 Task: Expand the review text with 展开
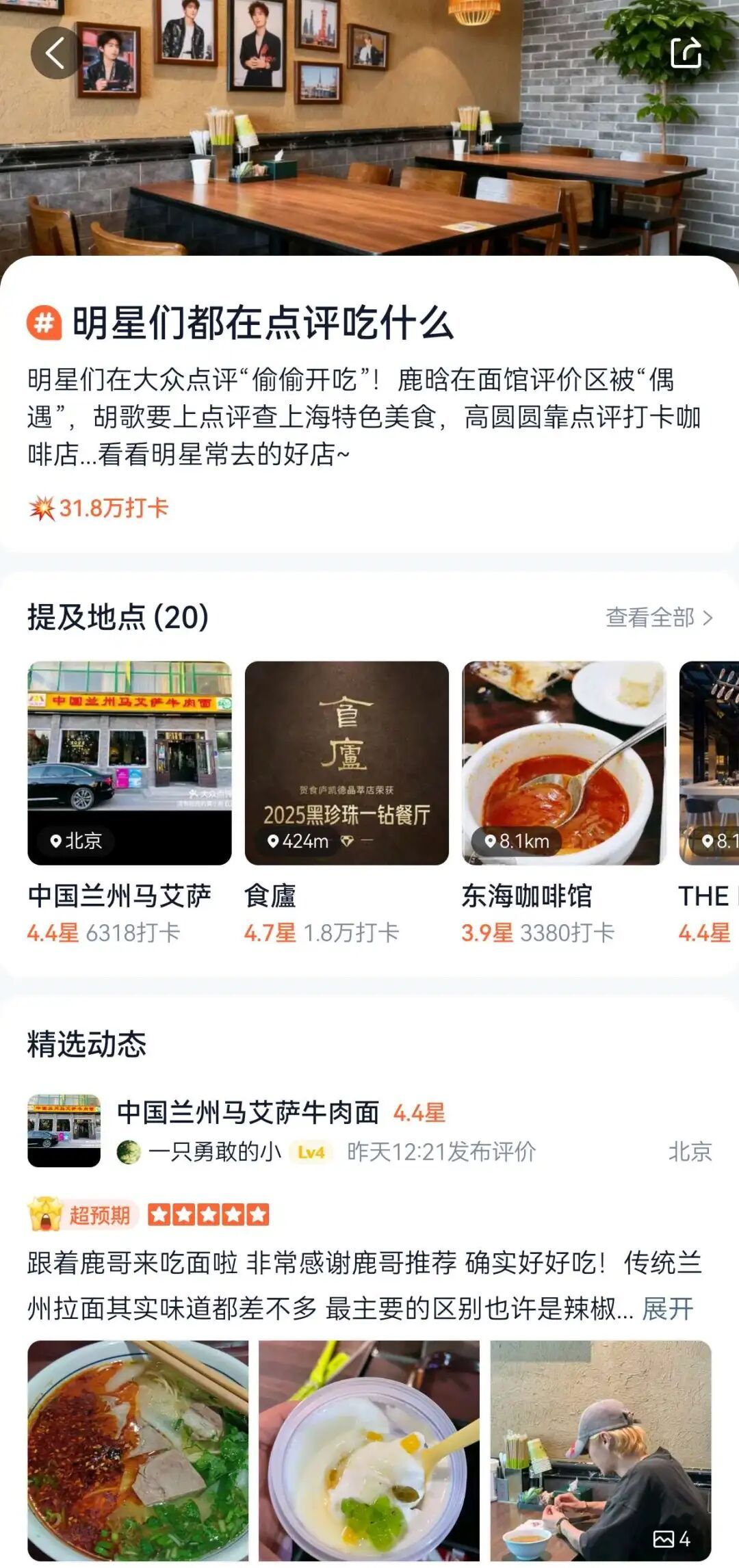coord(667,1309)
